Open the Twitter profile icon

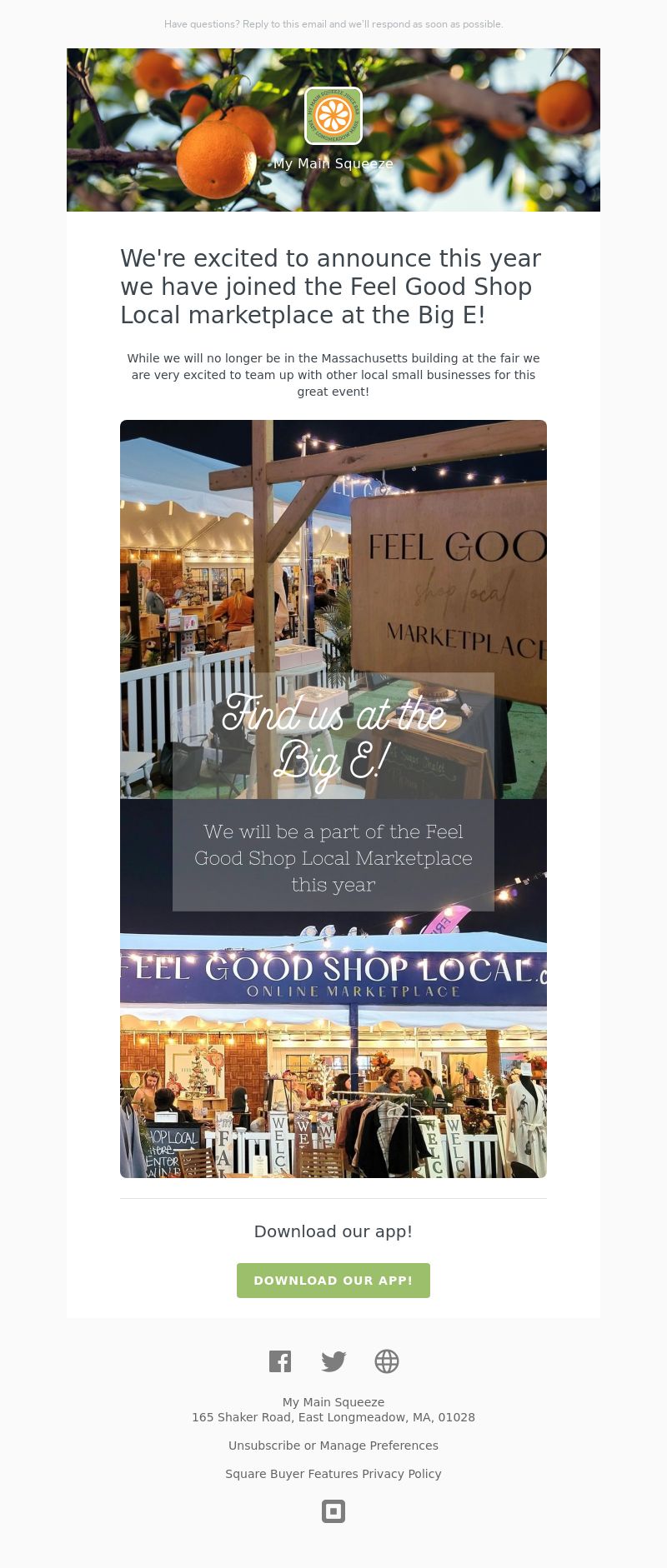tap(333, 1361)
